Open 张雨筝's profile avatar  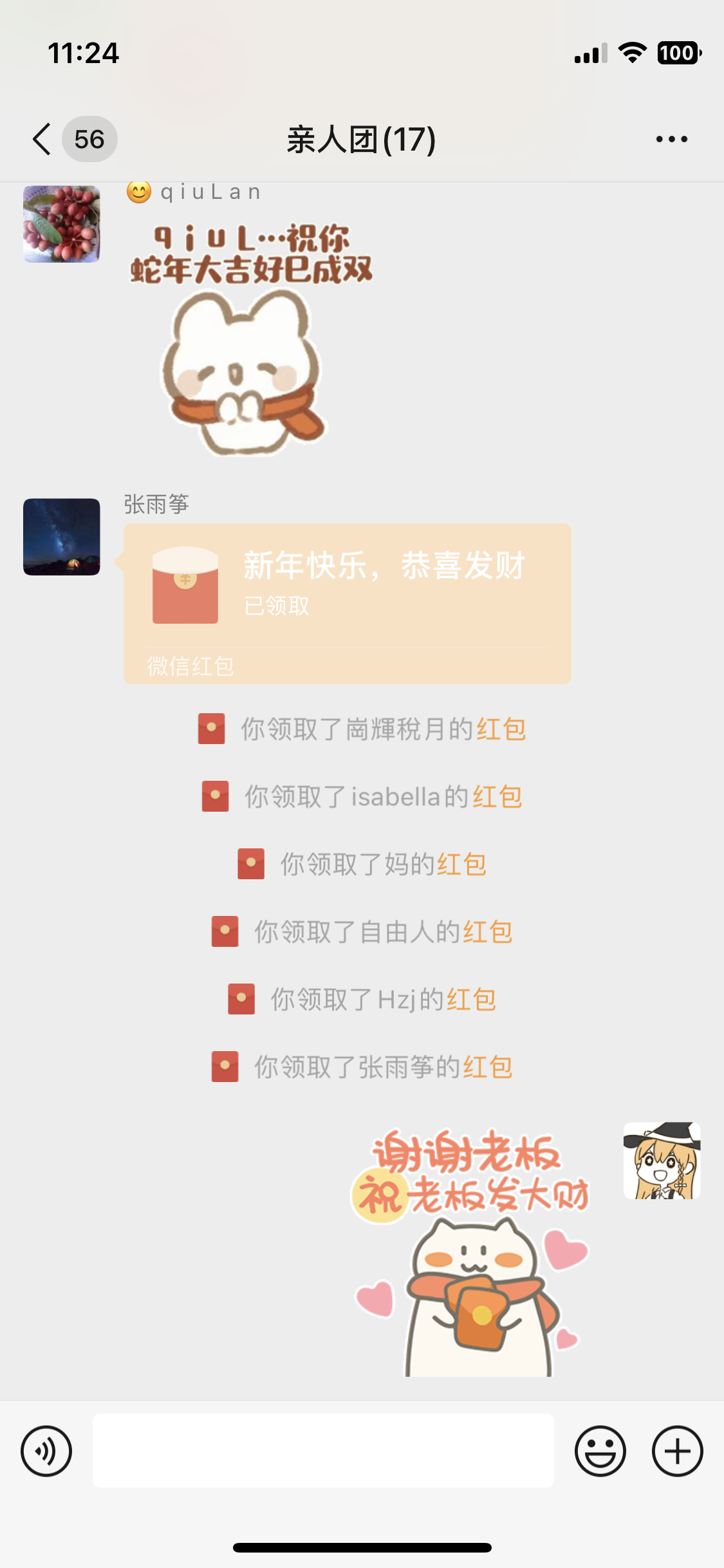click(62, 537)
